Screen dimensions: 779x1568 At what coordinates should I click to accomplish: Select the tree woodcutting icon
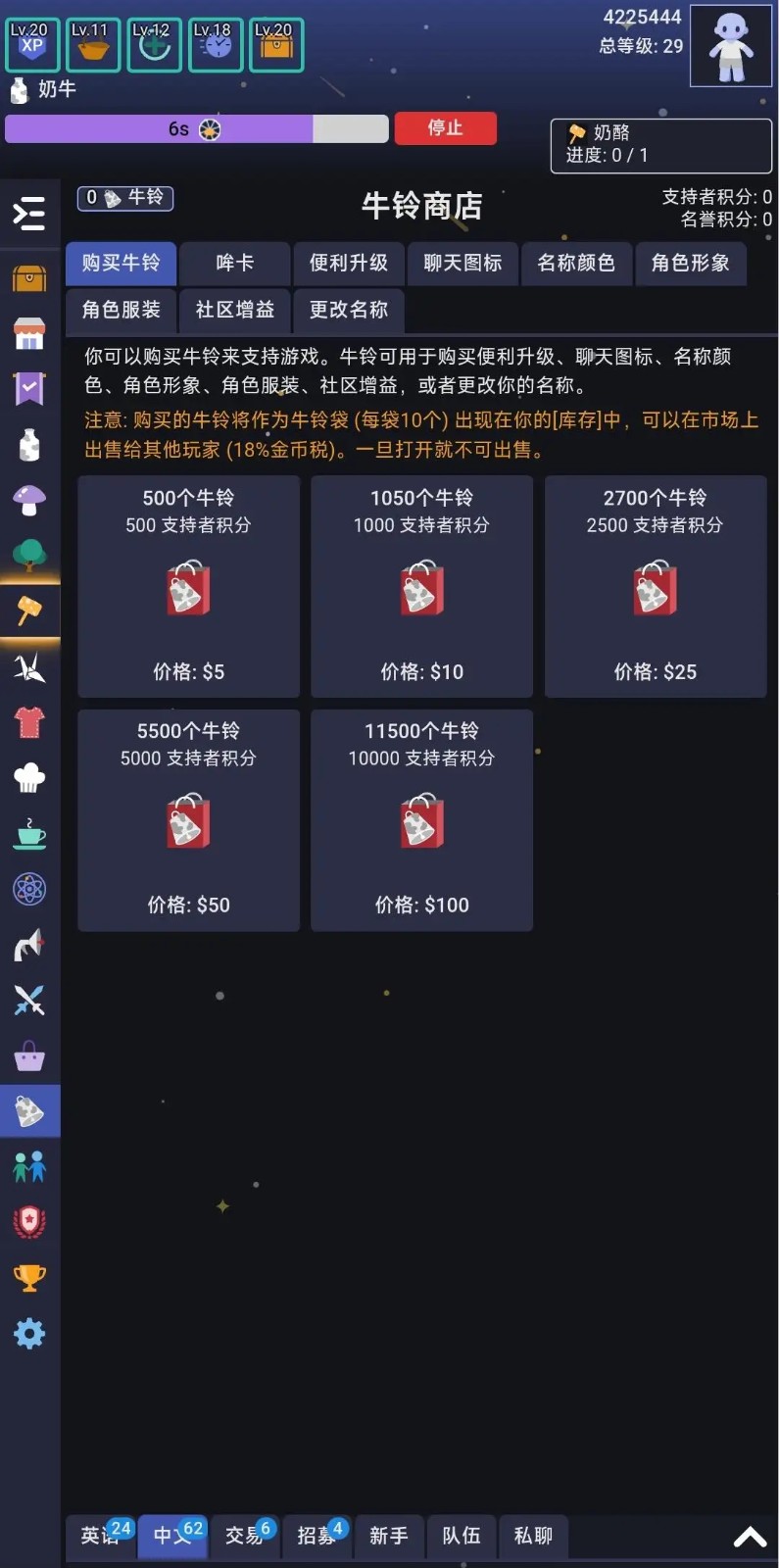[29, 554]
